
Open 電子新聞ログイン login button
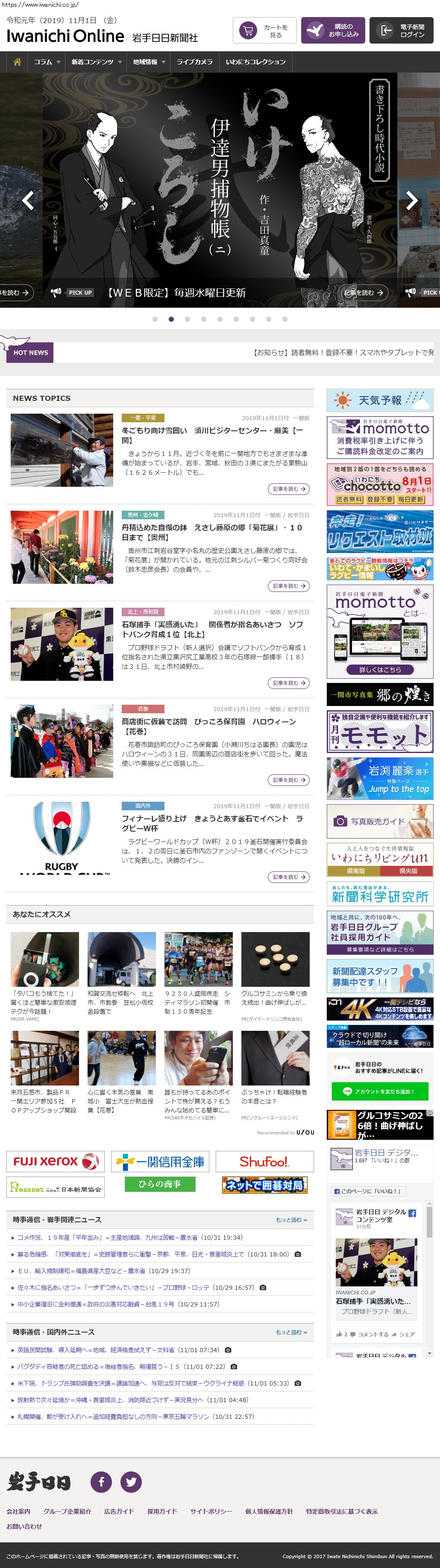(402, 31)
